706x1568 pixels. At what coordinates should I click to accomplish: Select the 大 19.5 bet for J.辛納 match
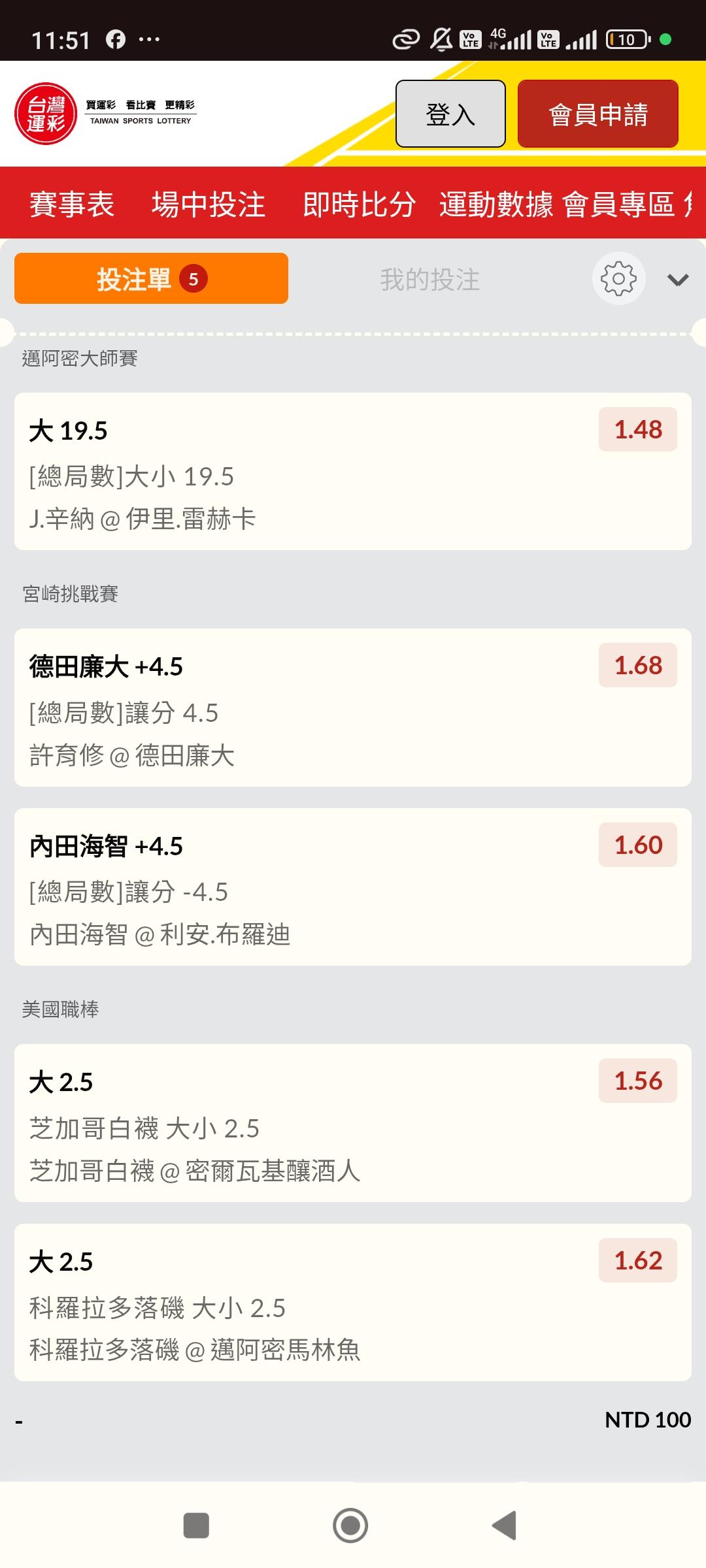click(353, 471)
